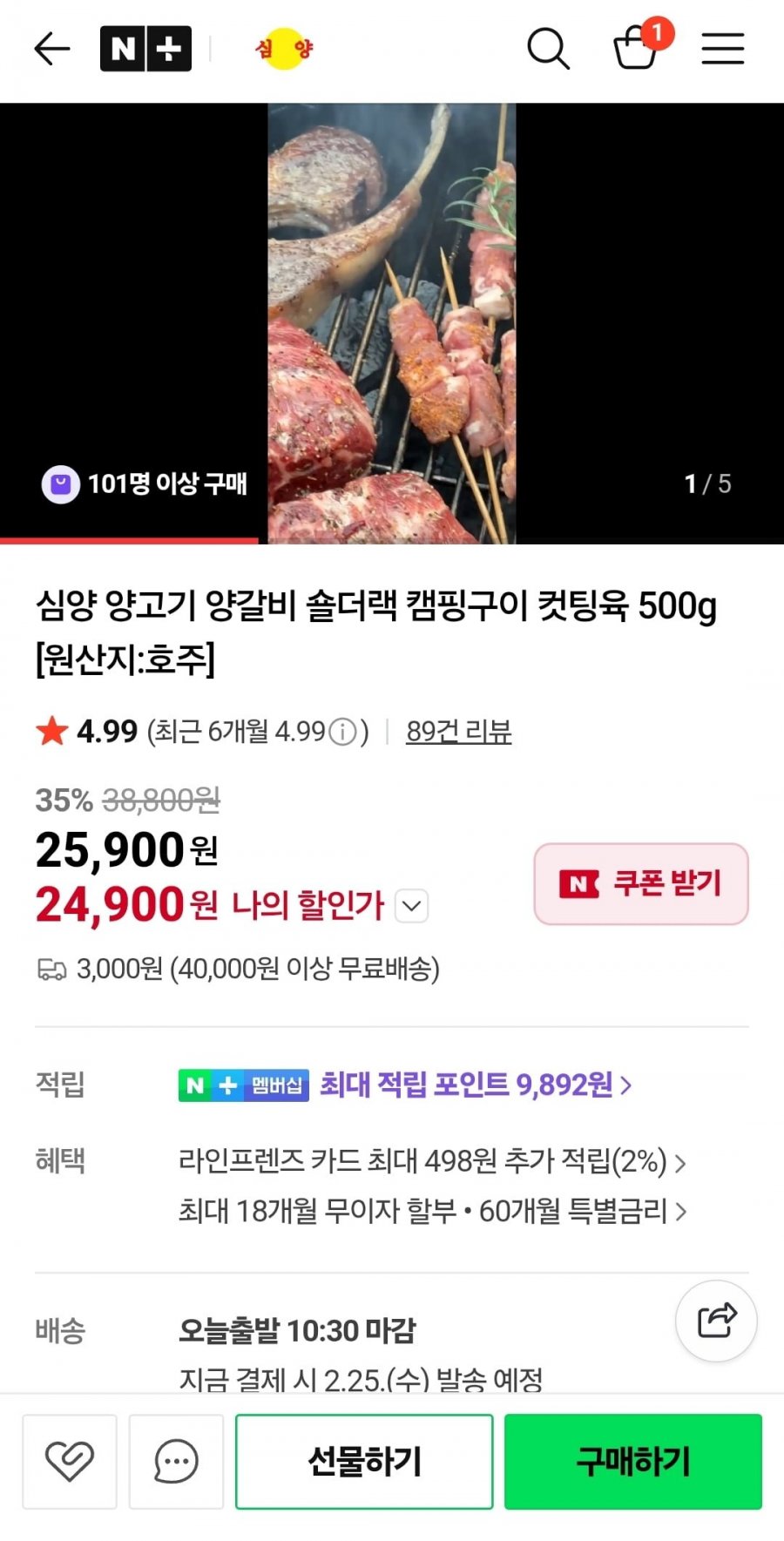Open 최대 적립 포인트 9,892원 details

click(x=475, y=1085)
